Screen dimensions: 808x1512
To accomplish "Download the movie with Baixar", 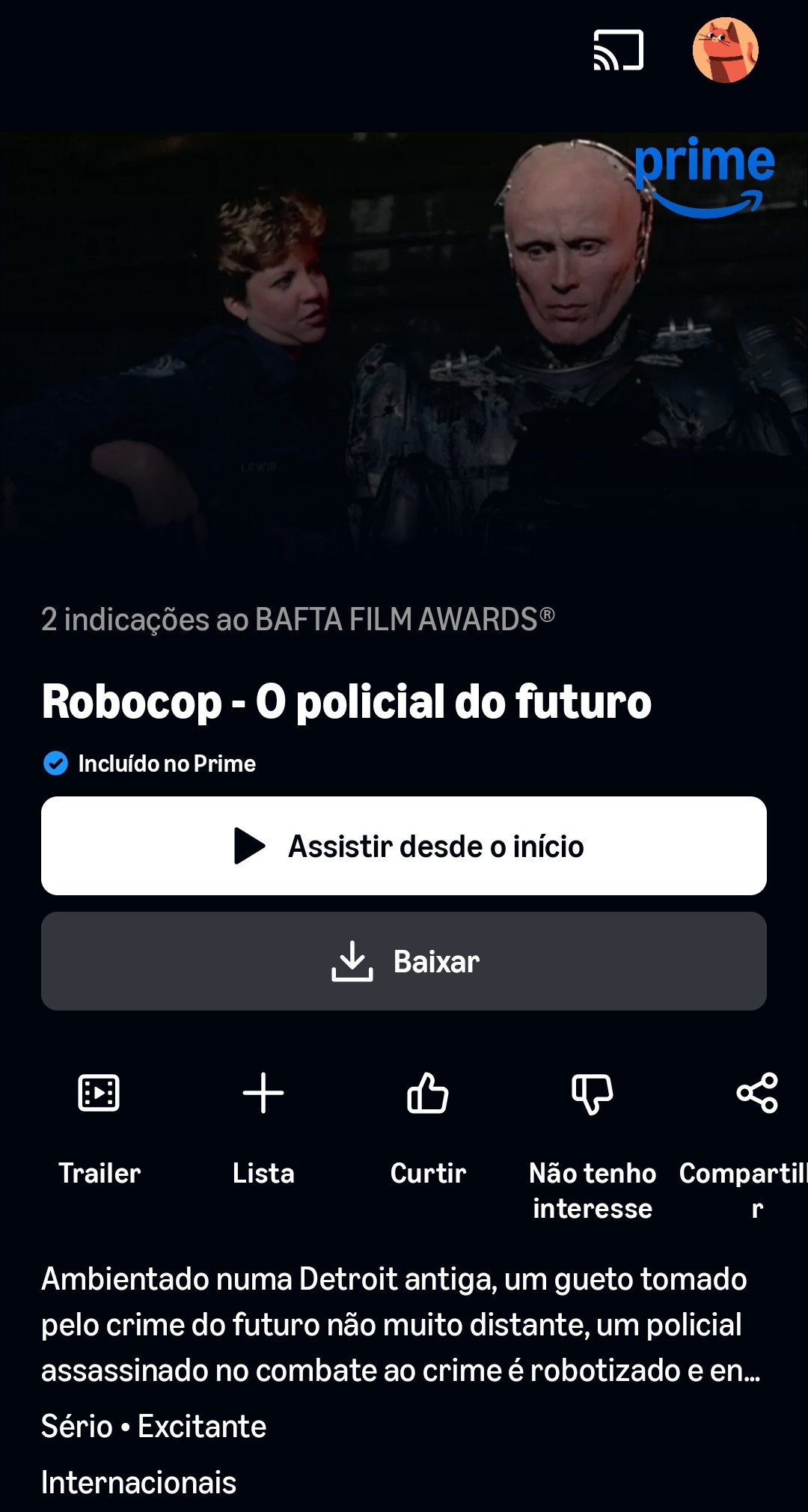I will click(404, 961).
